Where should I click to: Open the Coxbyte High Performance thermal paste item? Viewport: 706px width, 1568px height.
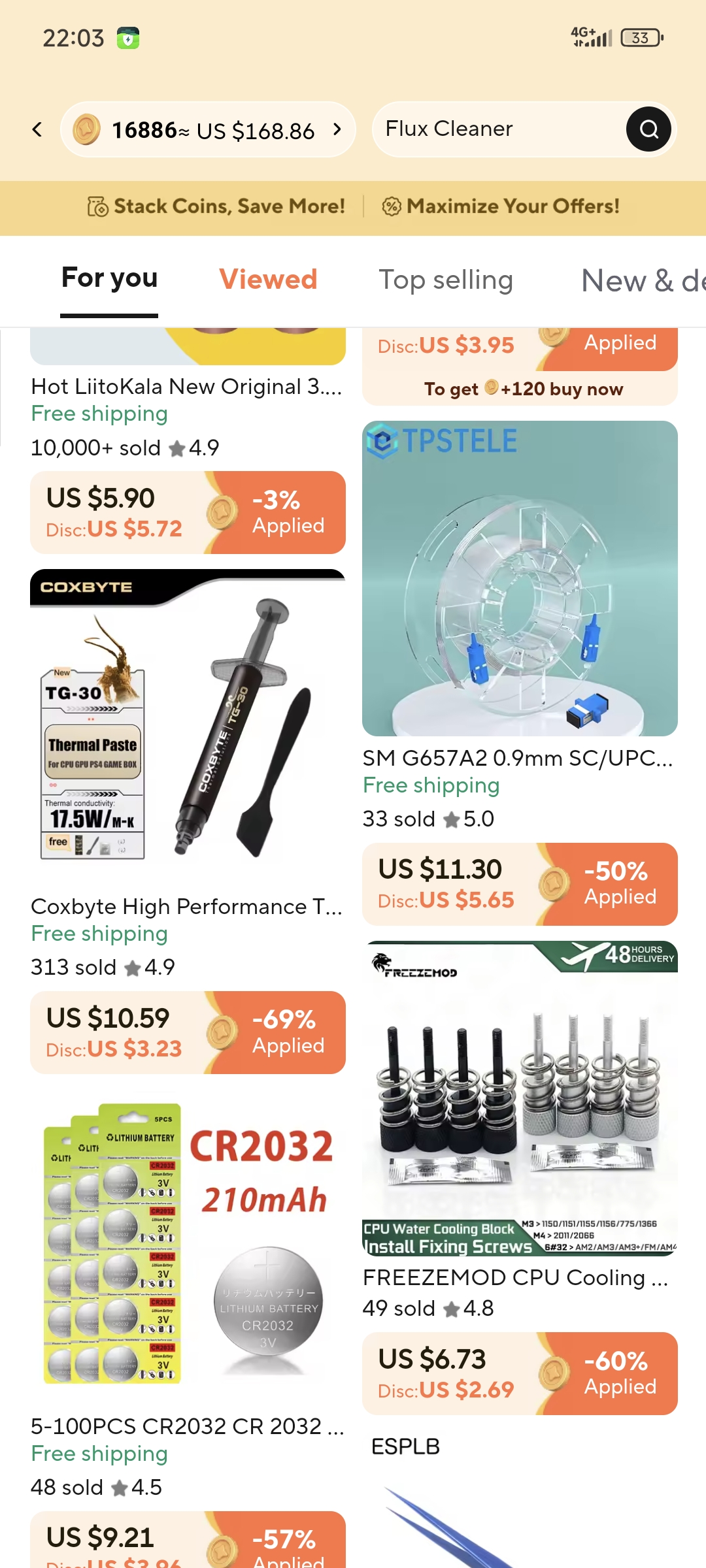click(188, 719)
